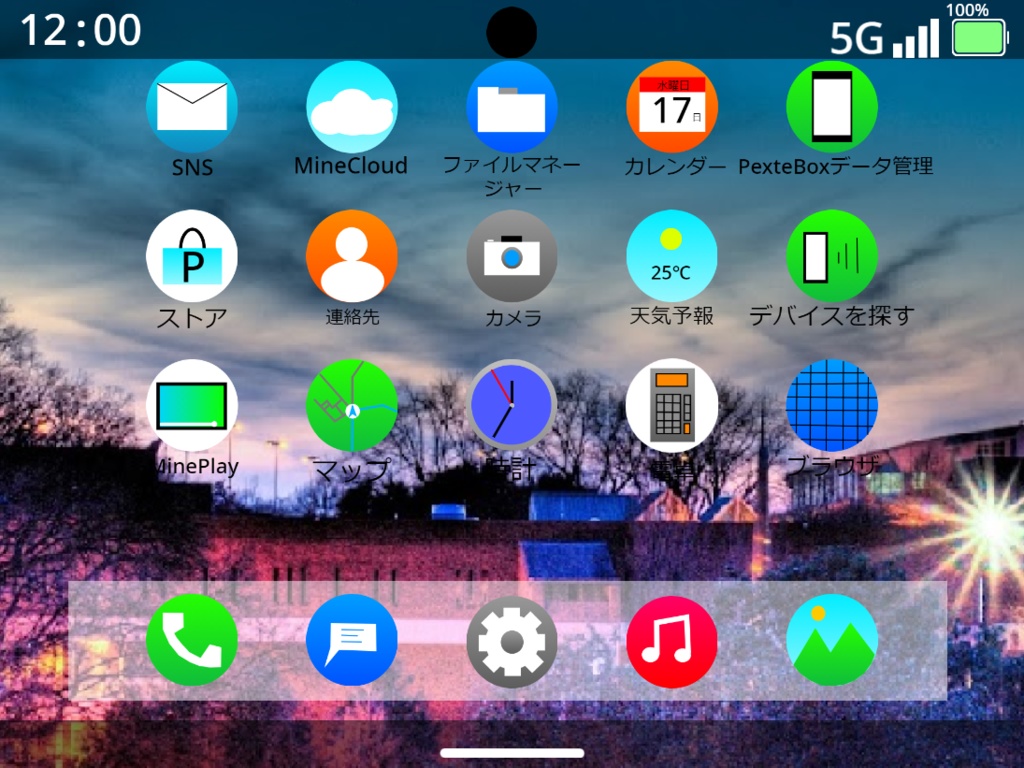Open the SNS app

click(192, 107)
